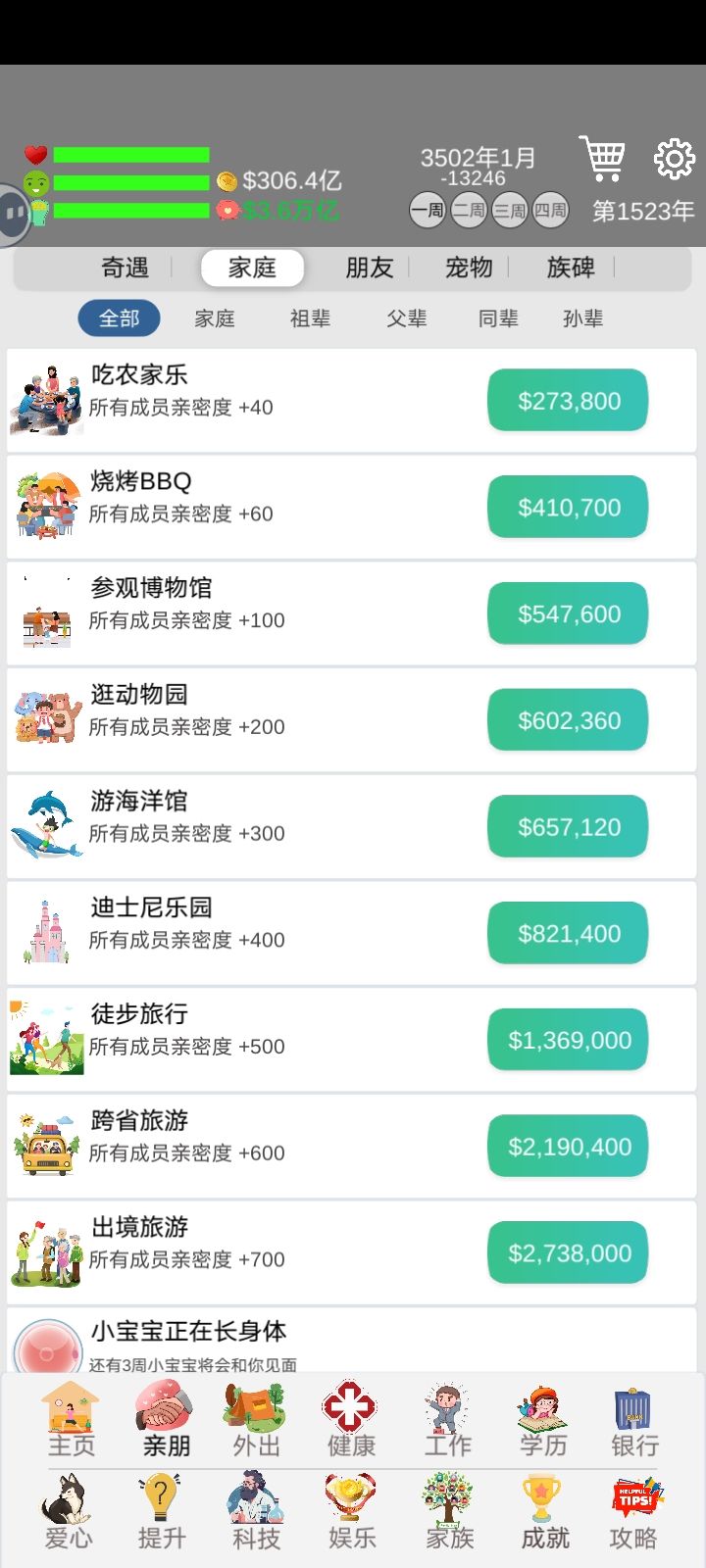This screenshot has width=706, height=1568.
Task: Go to 主页 in bottom menu
Action: pyautogui.click(x=72, y=1420)
